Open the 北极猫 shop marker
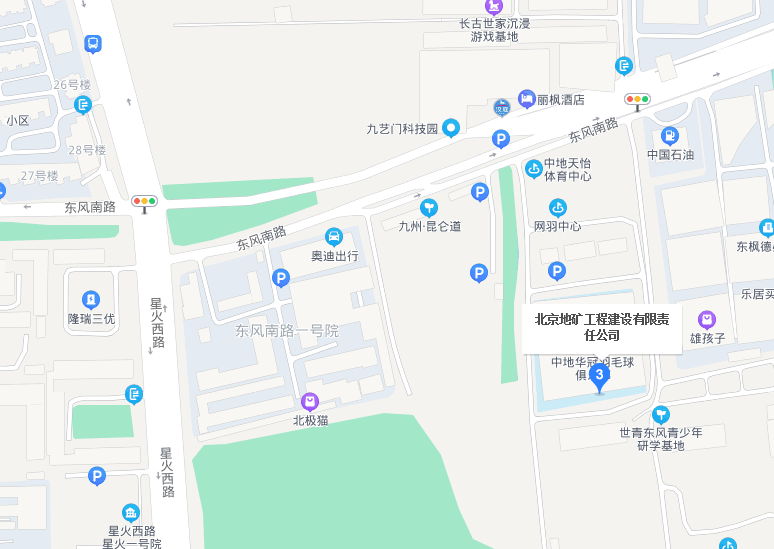774x549 pixels. coord(310,401)
